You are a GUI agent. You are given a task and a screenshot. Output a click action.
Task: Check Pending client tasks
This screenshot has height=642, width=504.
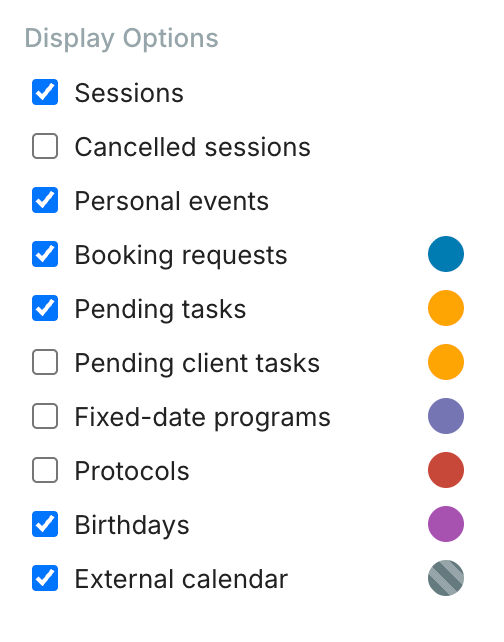tap(45, 362)
